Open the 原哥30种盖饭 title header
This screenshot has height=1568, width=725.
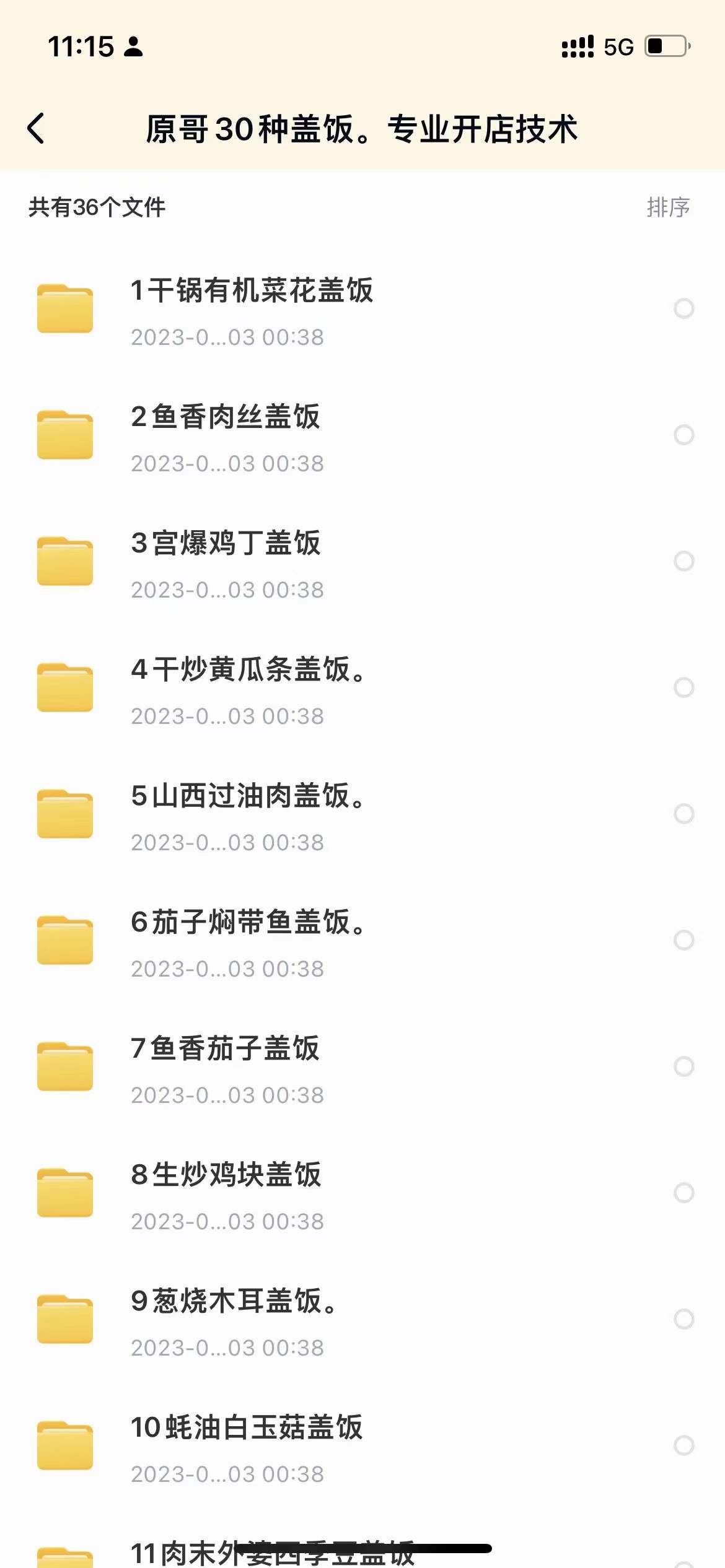[x=362, y=130]
